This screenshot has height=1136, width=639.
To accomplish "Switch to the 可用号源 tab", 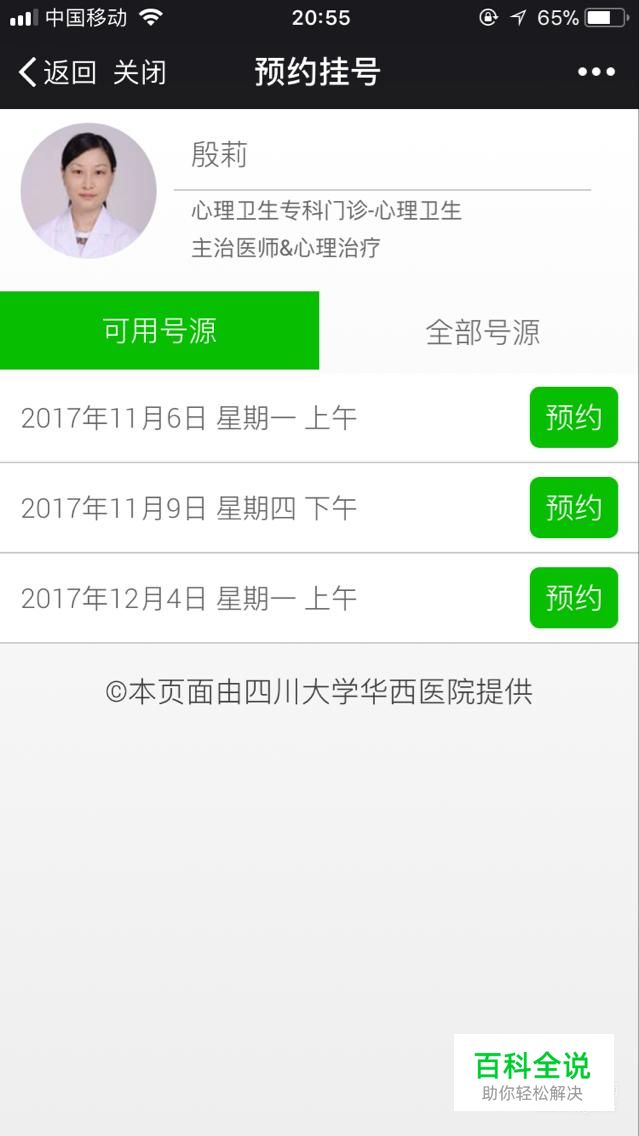I will (x=159, y=330).
